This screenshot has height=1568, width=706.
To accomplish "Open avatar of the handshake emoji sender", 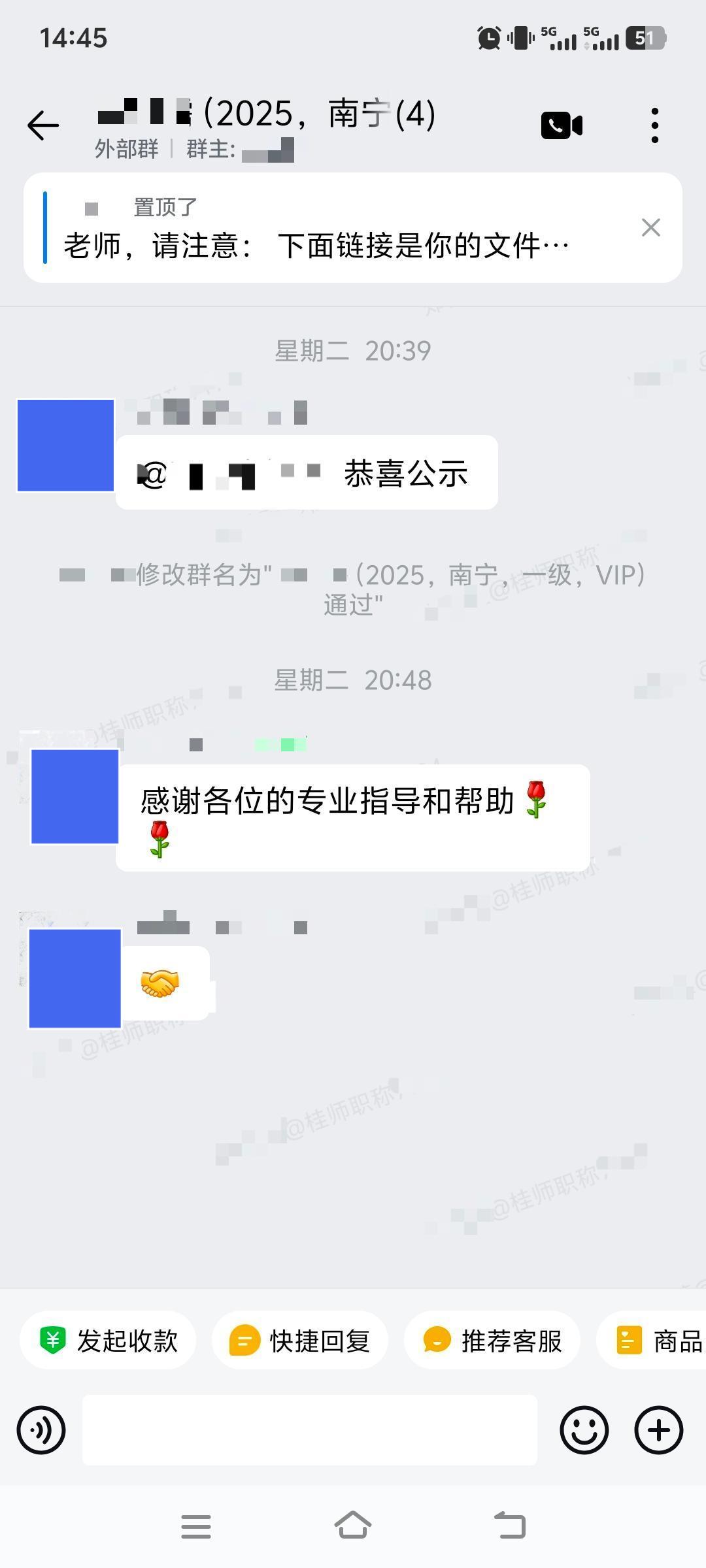I will 75,978.
